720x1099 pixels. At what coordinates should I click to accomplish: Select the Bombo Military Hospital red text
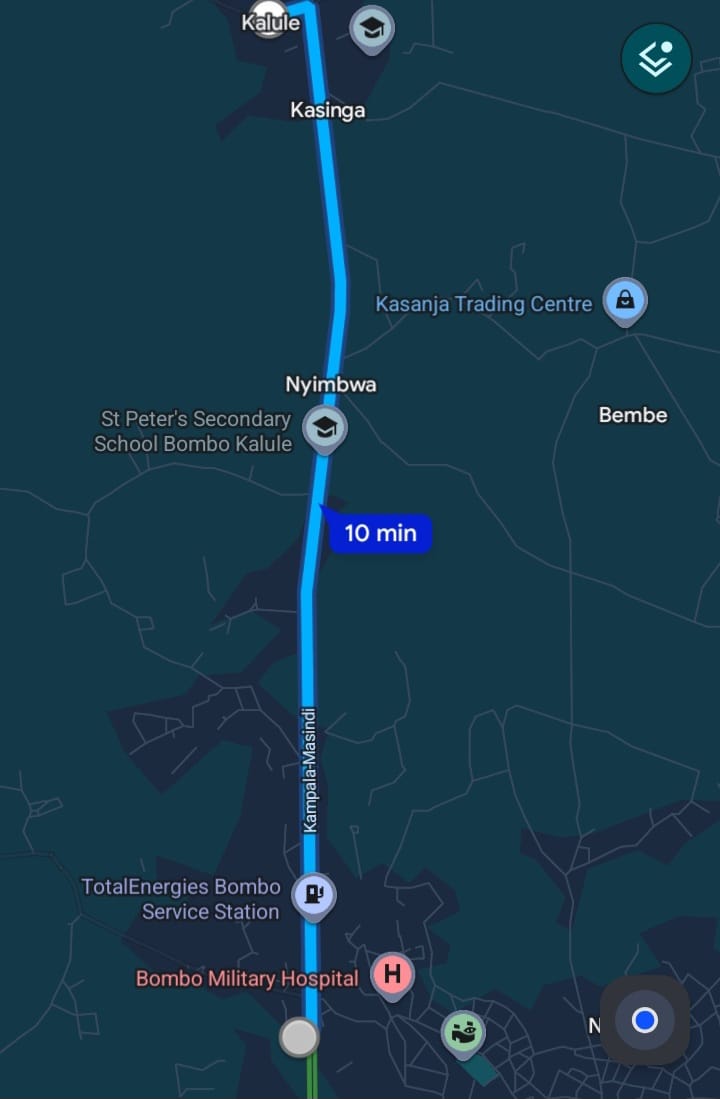point(246,979)
